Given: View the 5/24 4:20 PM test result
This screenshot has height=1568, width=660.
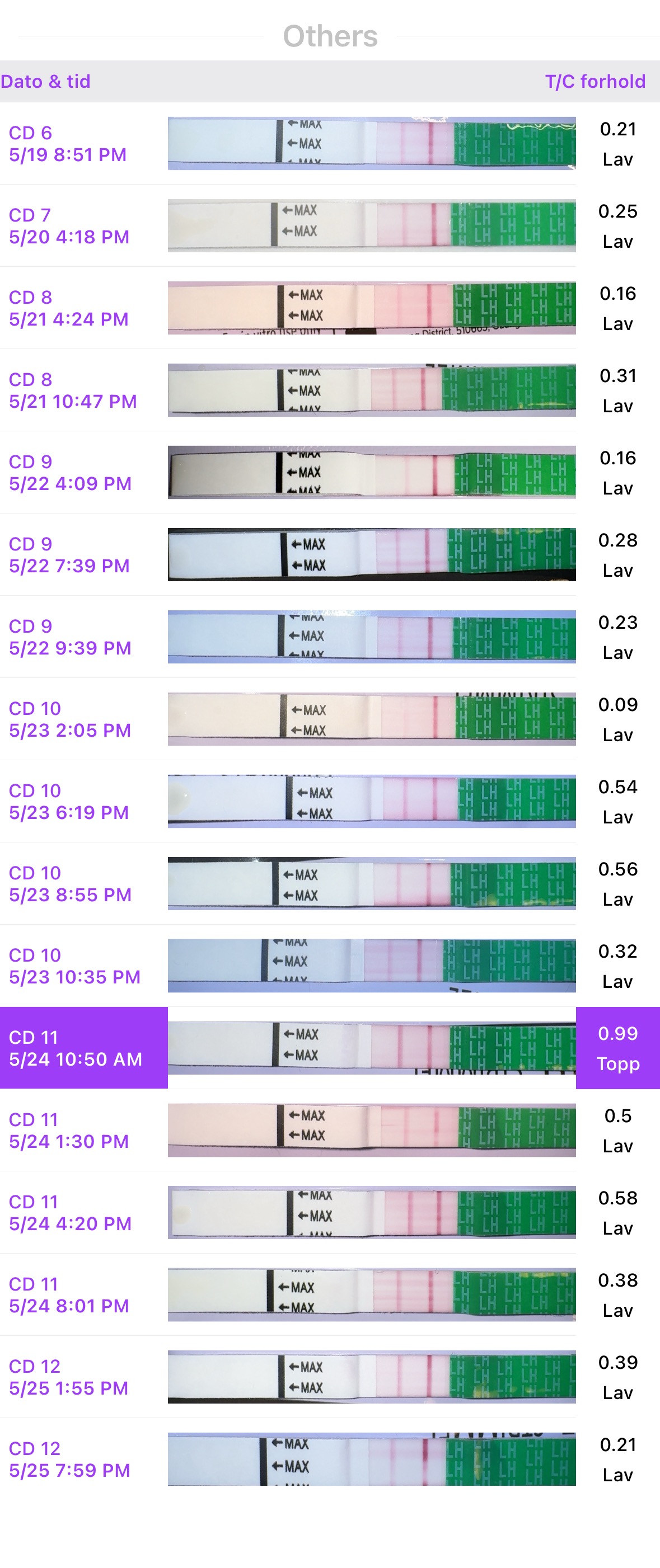Looking at the screenshot, I should coord(329,1212).
